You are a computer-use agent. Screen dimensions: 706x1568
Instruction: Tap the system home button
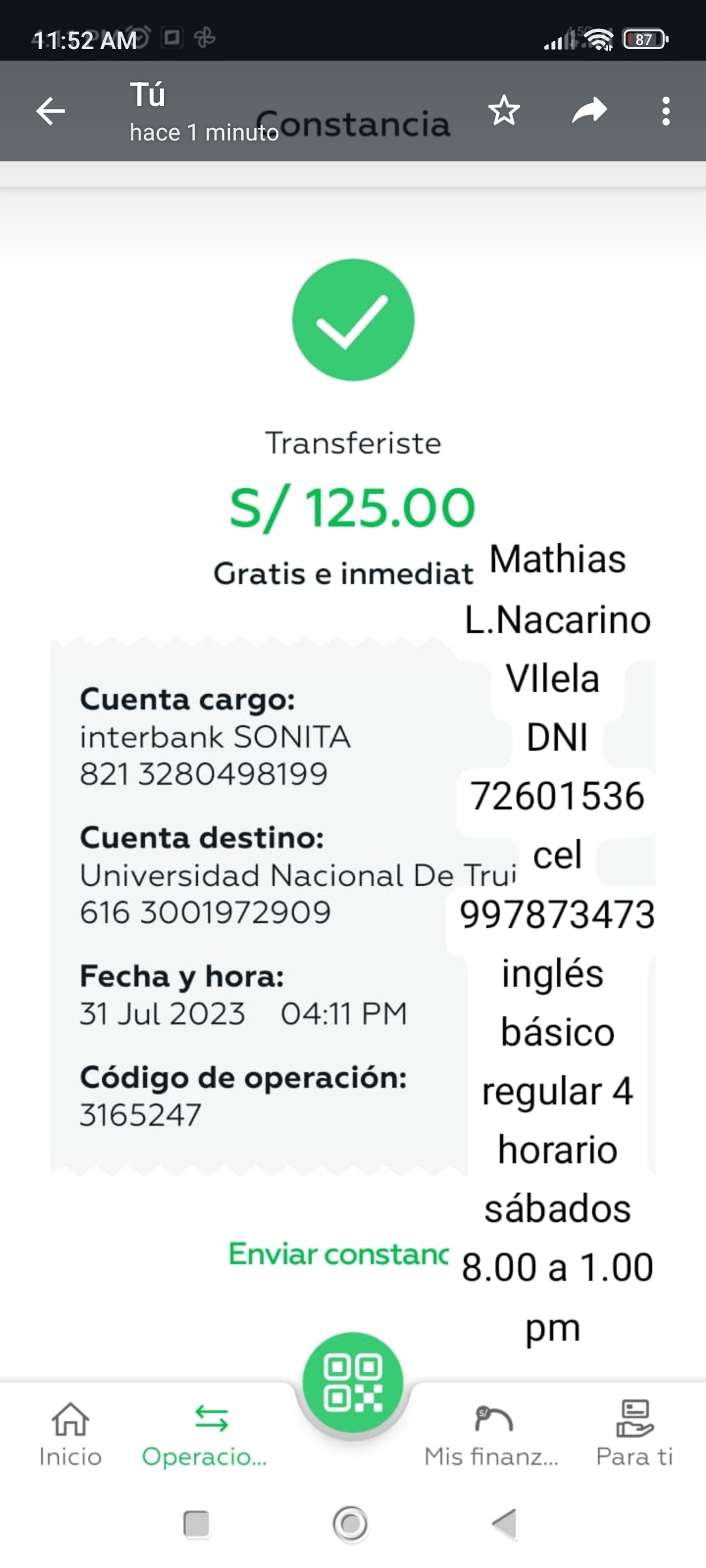tap(351, 1524)
